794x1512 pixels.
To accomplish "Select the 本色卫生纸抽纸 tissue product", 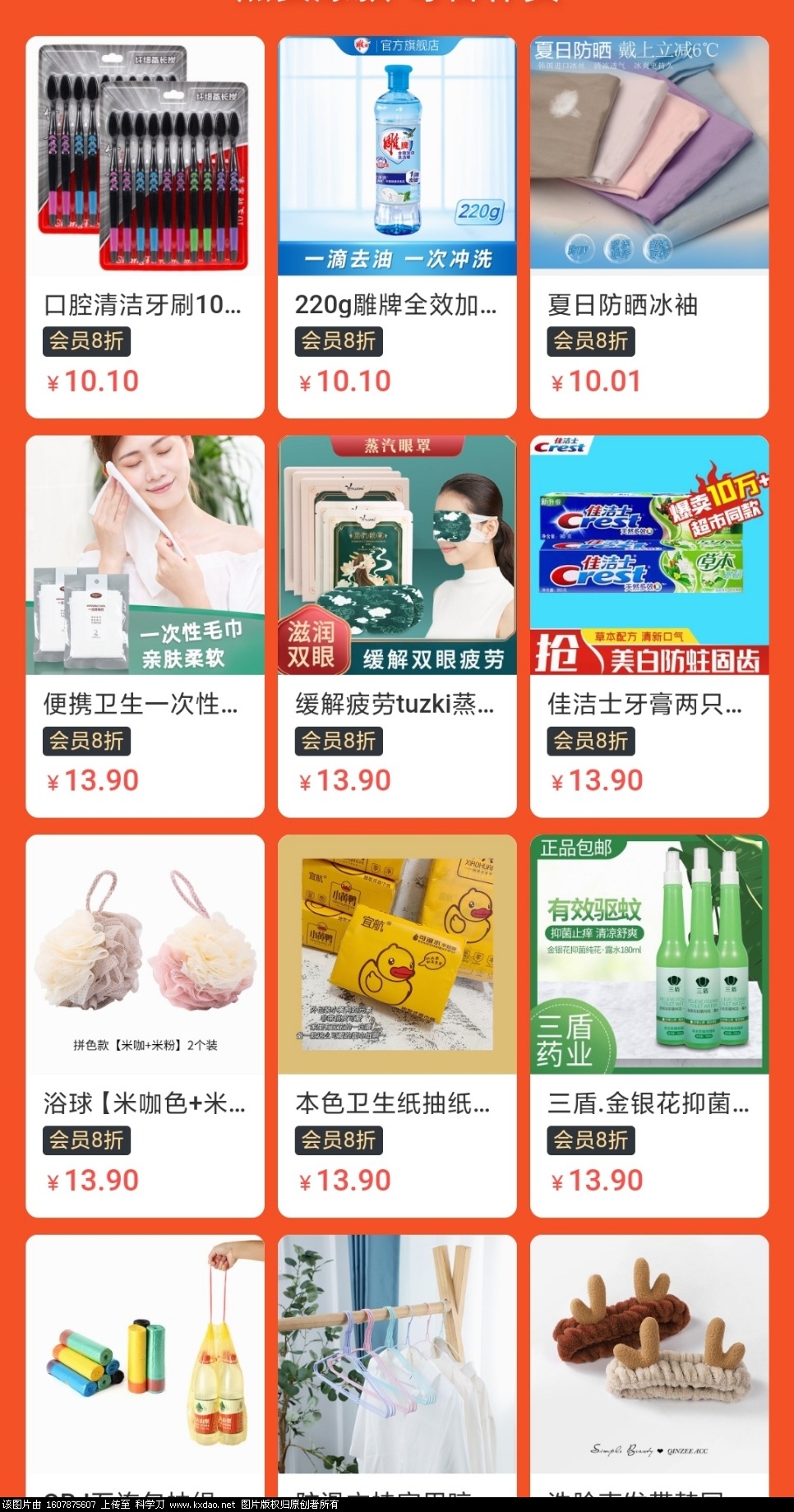I will click(x=397, y=1025).
